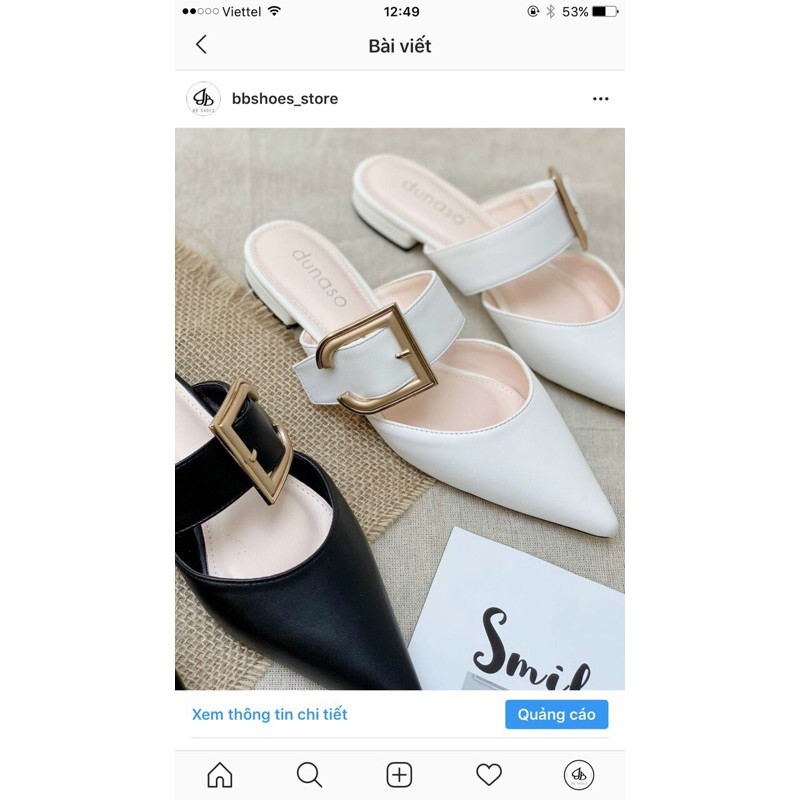This screenshot has width=800, height=800.
Task: Open the shoe post photo
Action: pyautogui.click(x=400, y=408)
